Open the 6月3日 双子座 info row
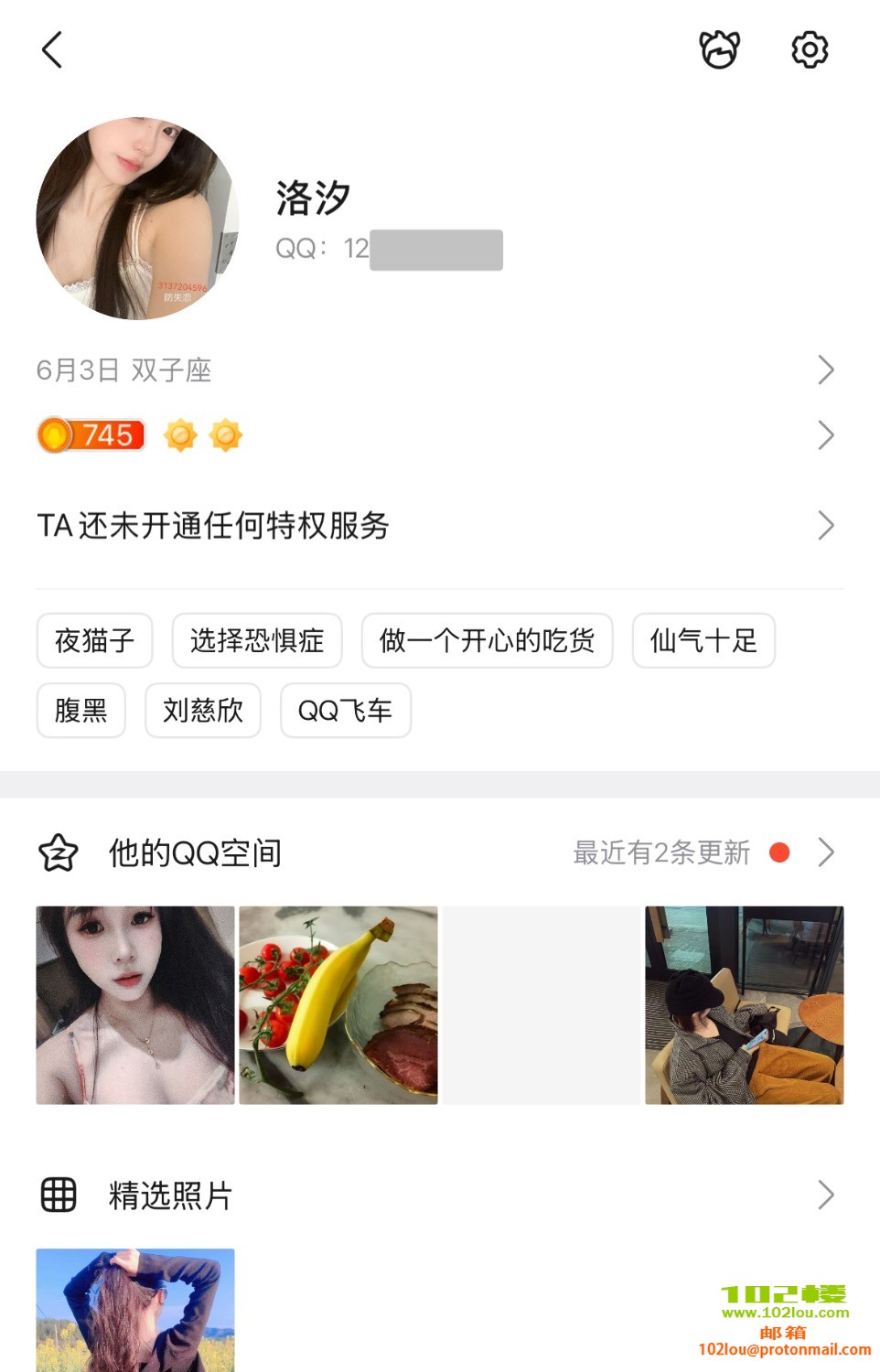This screenshot has height=1372, width=880. pos(439,370)
